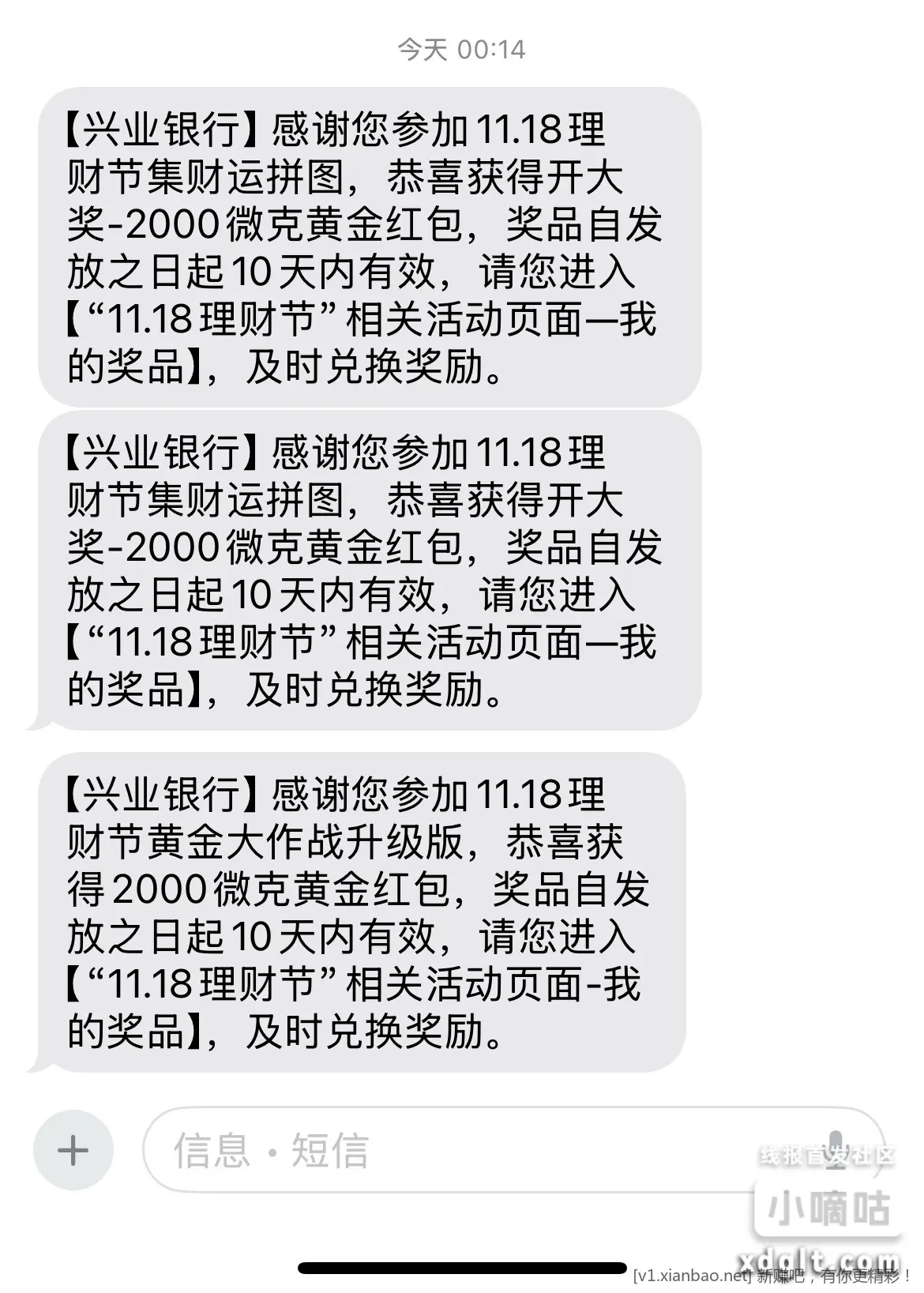Open the plus attachments button
The image size is (924, 1293).
(x=73, y=1150)
